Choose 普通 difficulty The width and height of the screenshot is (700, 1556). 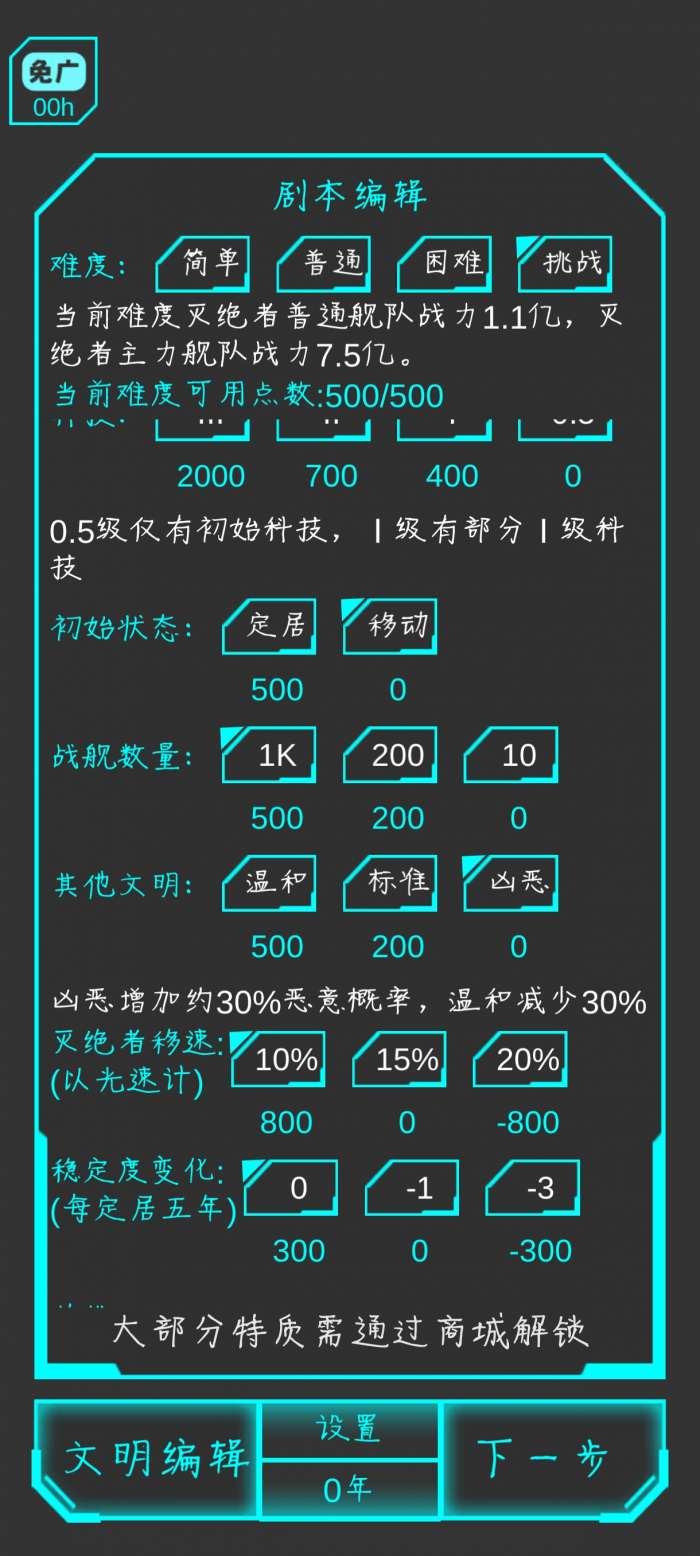pyautogui.click(x=324, y=264)
